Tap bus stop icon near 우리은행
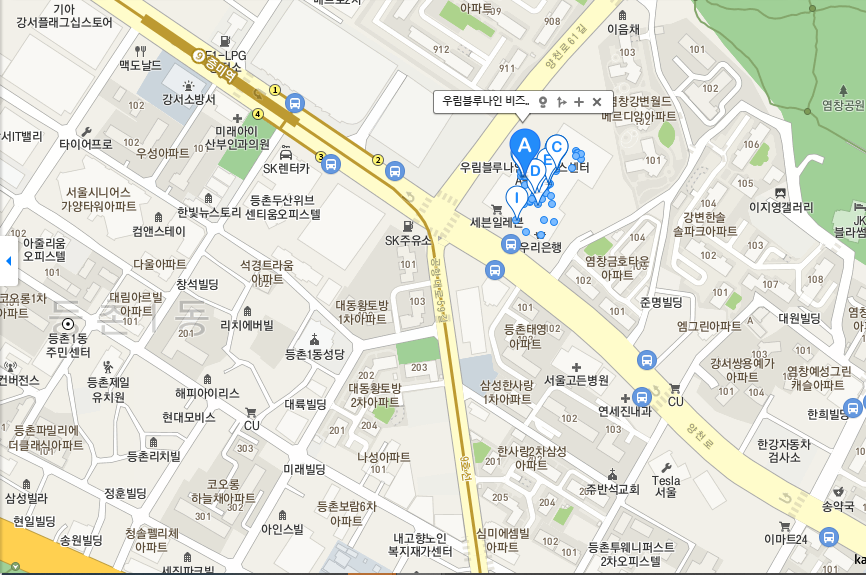The height and width of the screenshot is (575, 866). [511, 243]
